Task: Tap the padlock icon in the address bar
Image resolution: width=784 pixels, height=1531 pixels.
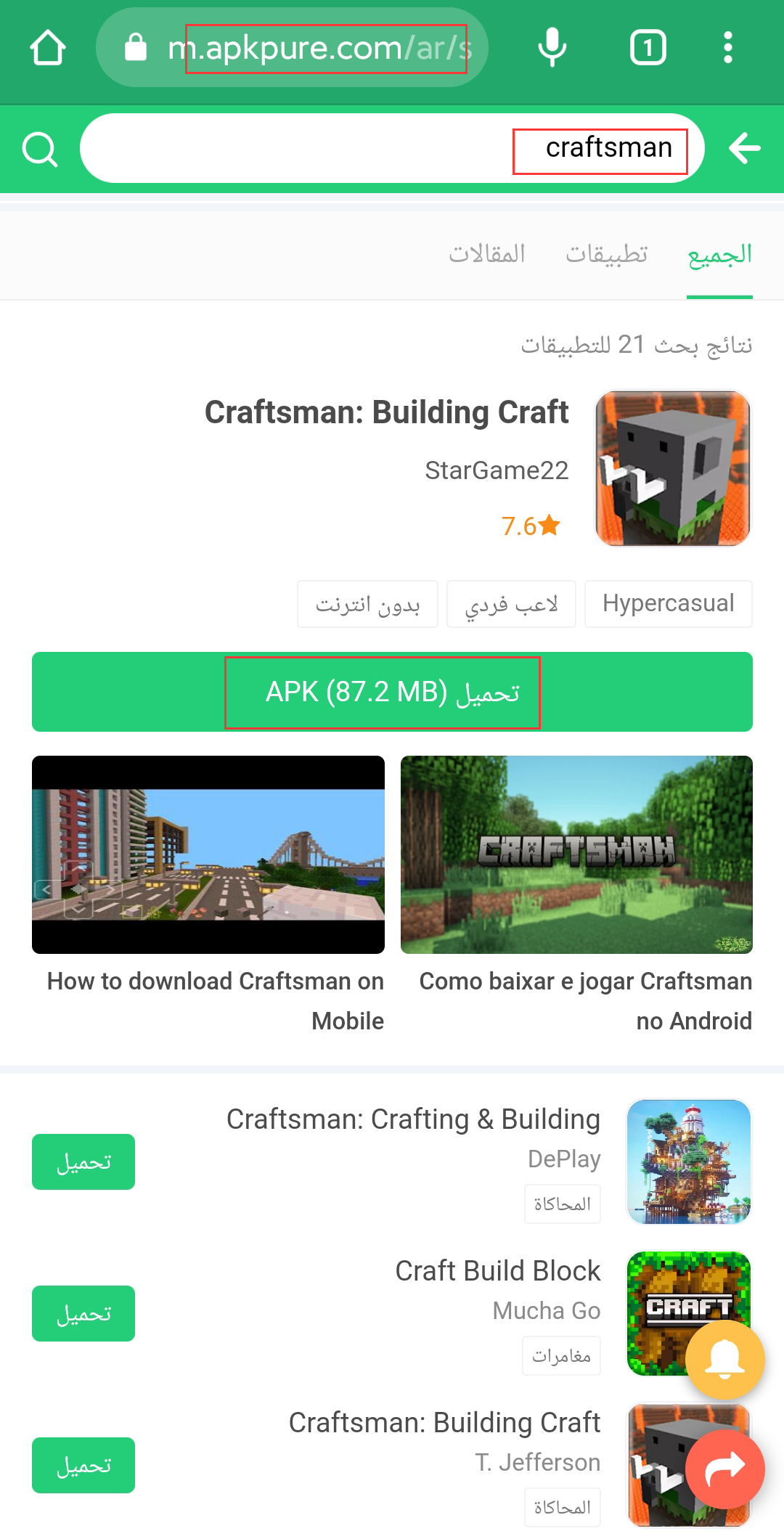Action: pos(134,48)
